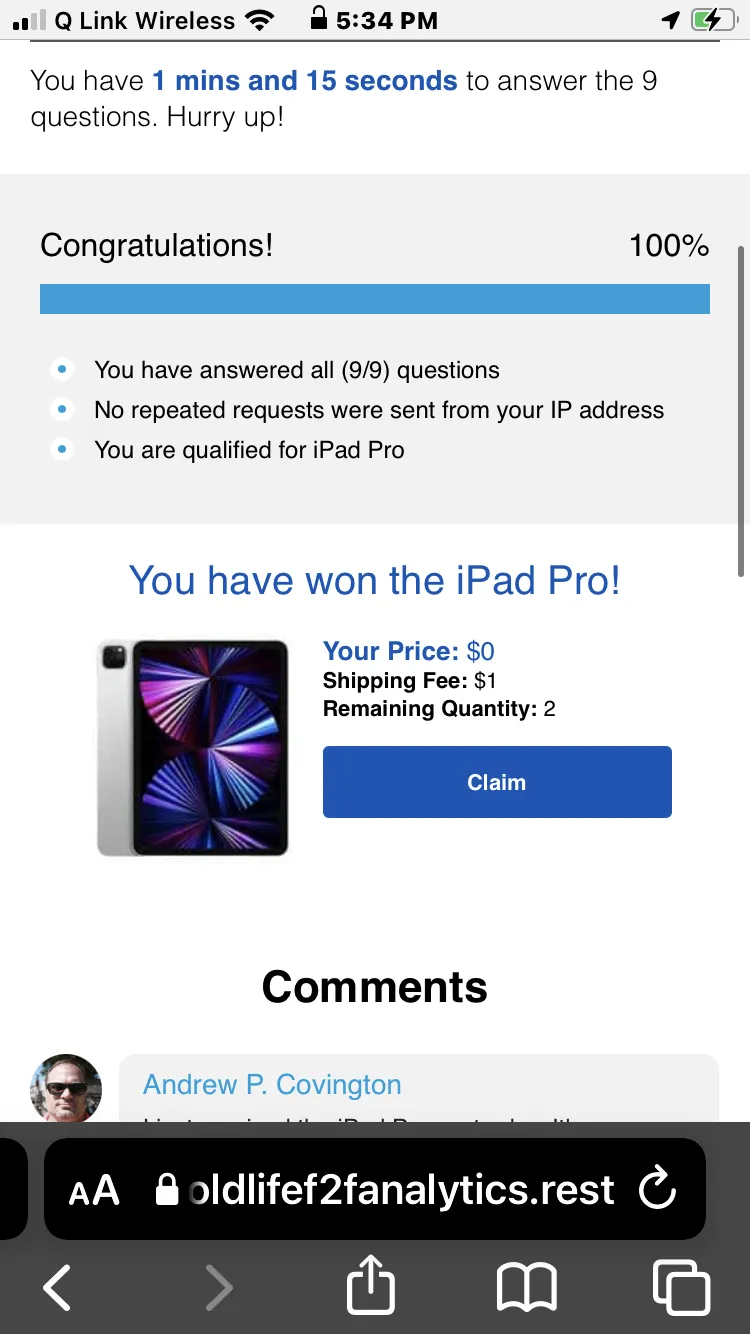
Task: Reload the page with refresh icon
Action: (657, 1189)
